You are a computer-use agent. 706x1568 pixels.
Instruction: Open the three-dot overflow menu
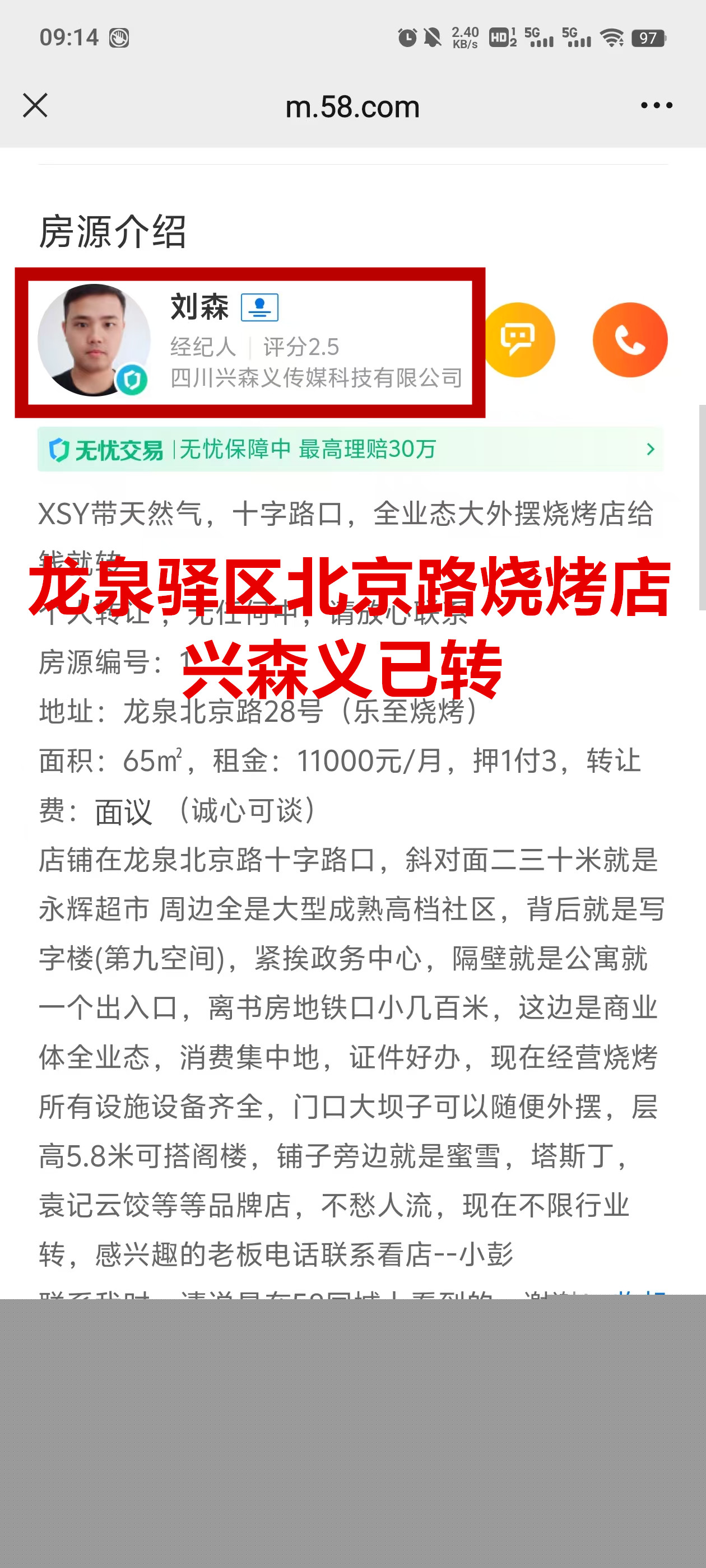656,105
